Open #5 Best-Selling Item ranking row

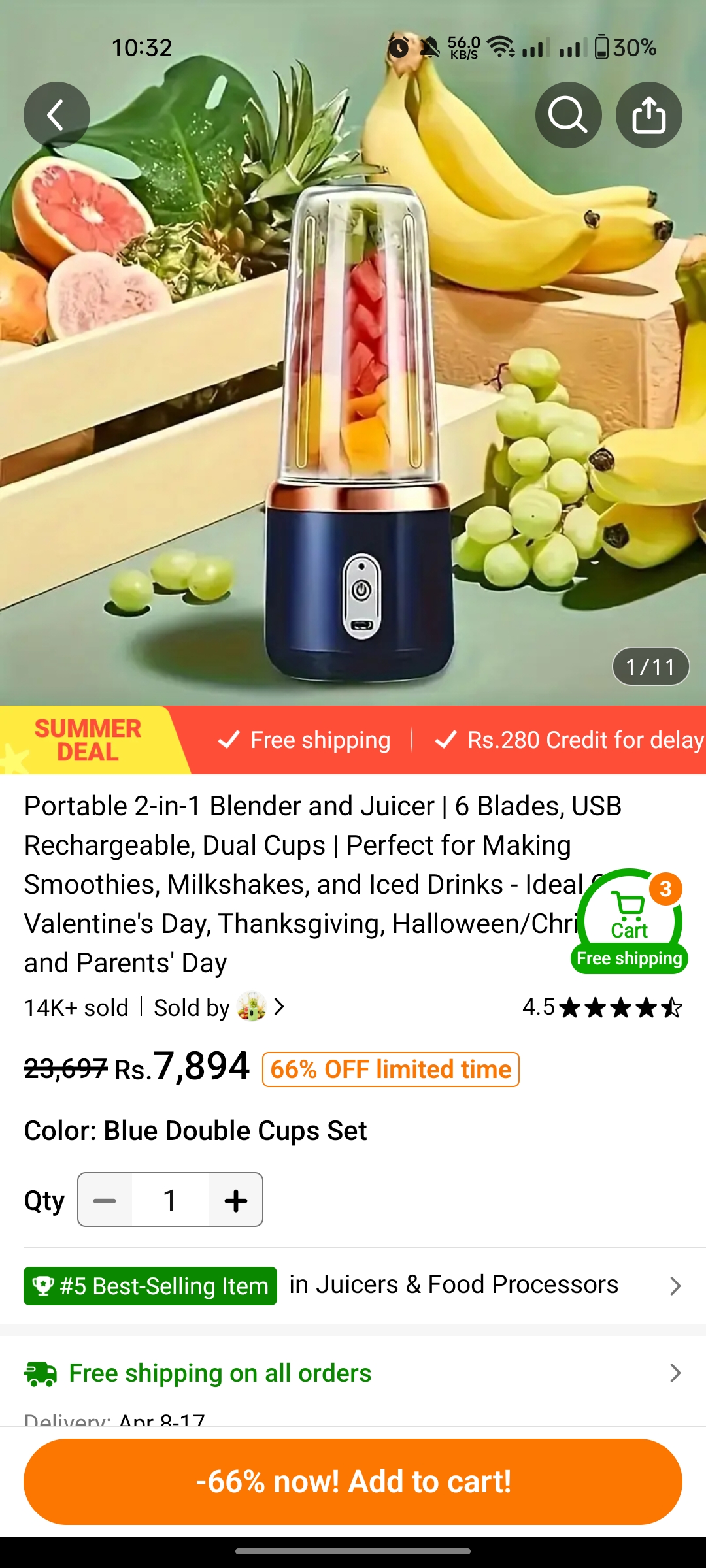[353, 1286]
